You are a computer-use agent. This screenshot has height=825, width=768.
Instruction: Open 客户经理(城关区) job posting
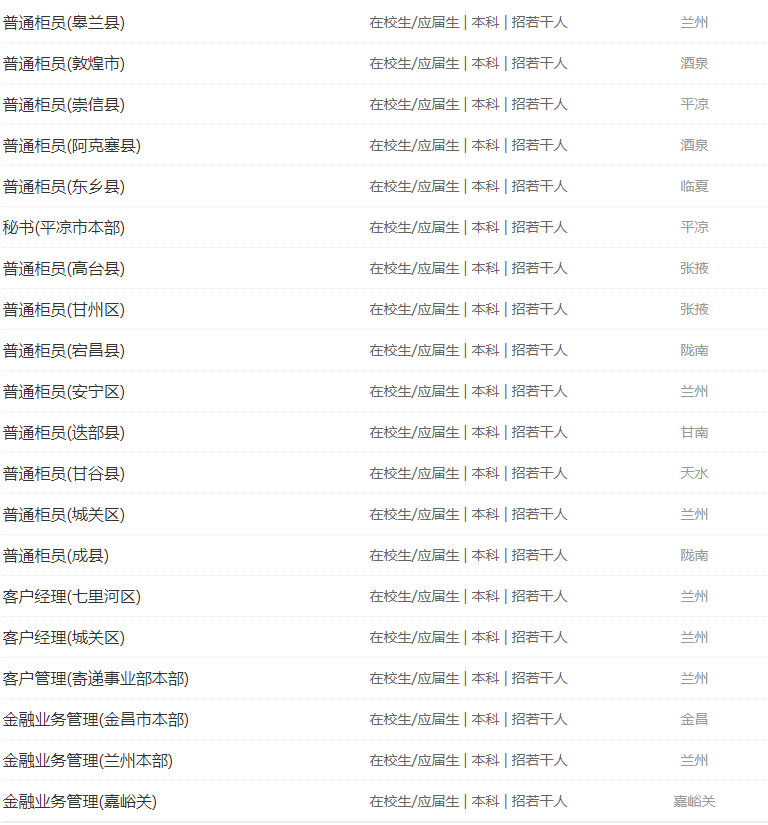[64, 637]
